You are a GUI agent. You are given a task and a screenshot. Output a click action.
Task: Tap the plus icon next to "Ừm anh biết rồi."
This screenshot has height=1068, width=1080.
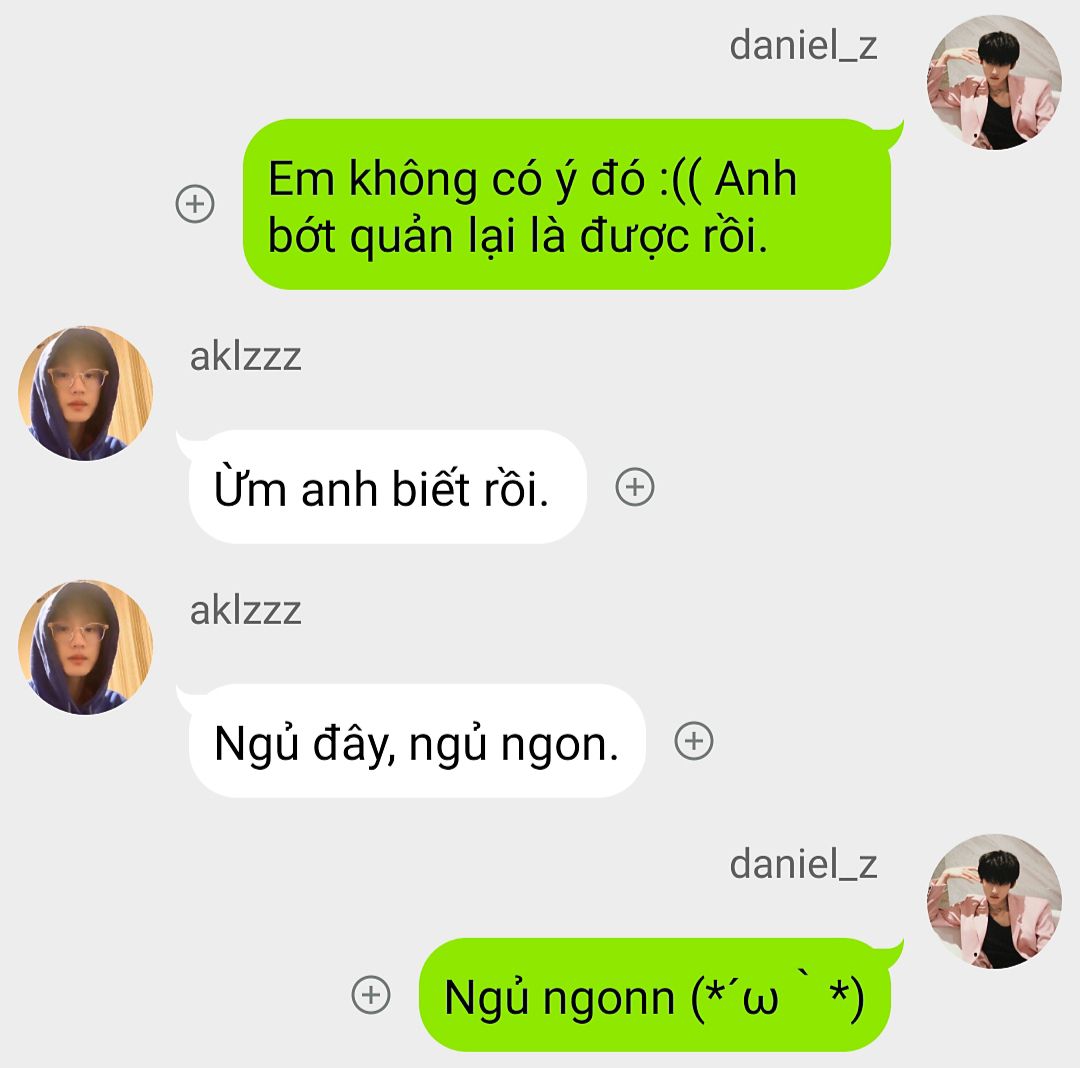click(x=634, y=487)
